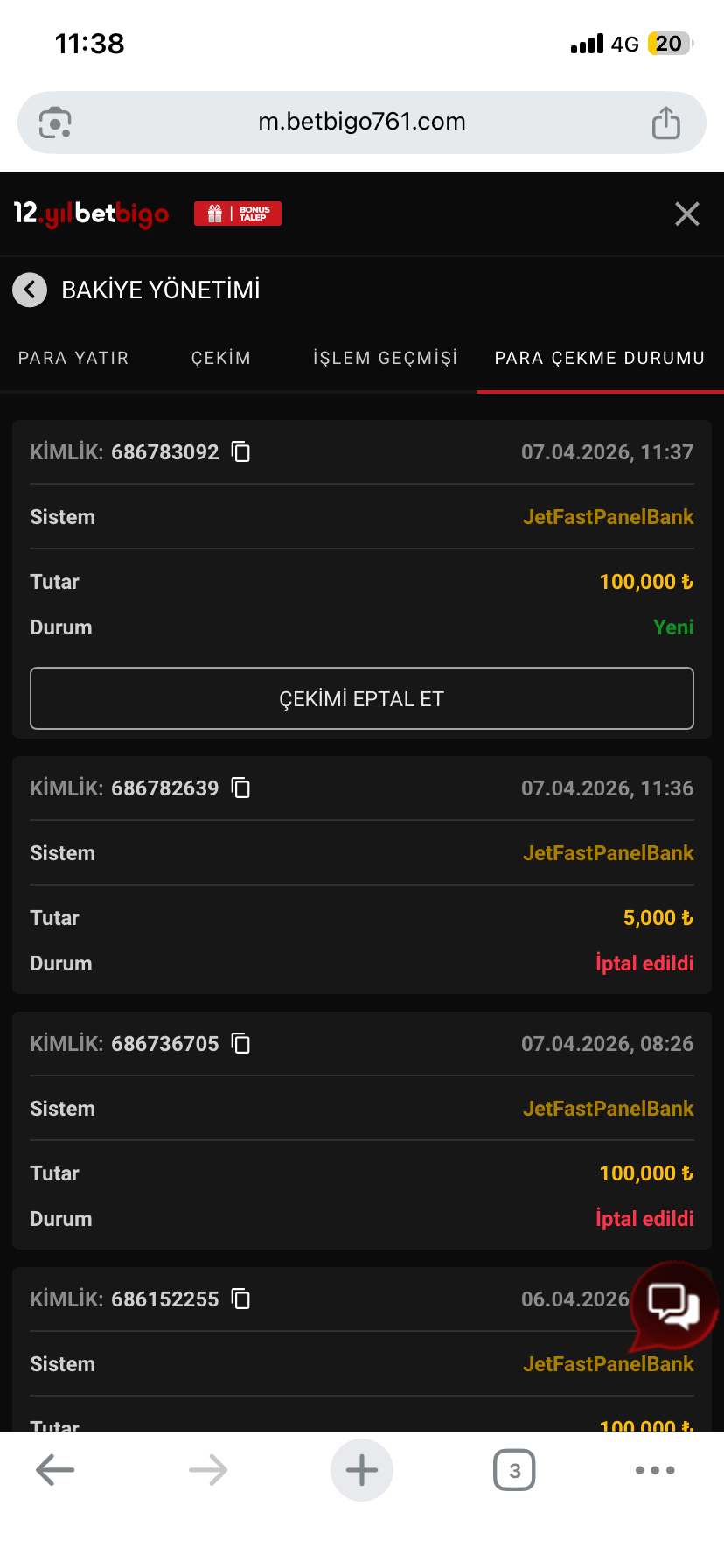724x1568 pixels.
Task: Tap Çekimi İptal Et button
Action: (x=362, y=698)
